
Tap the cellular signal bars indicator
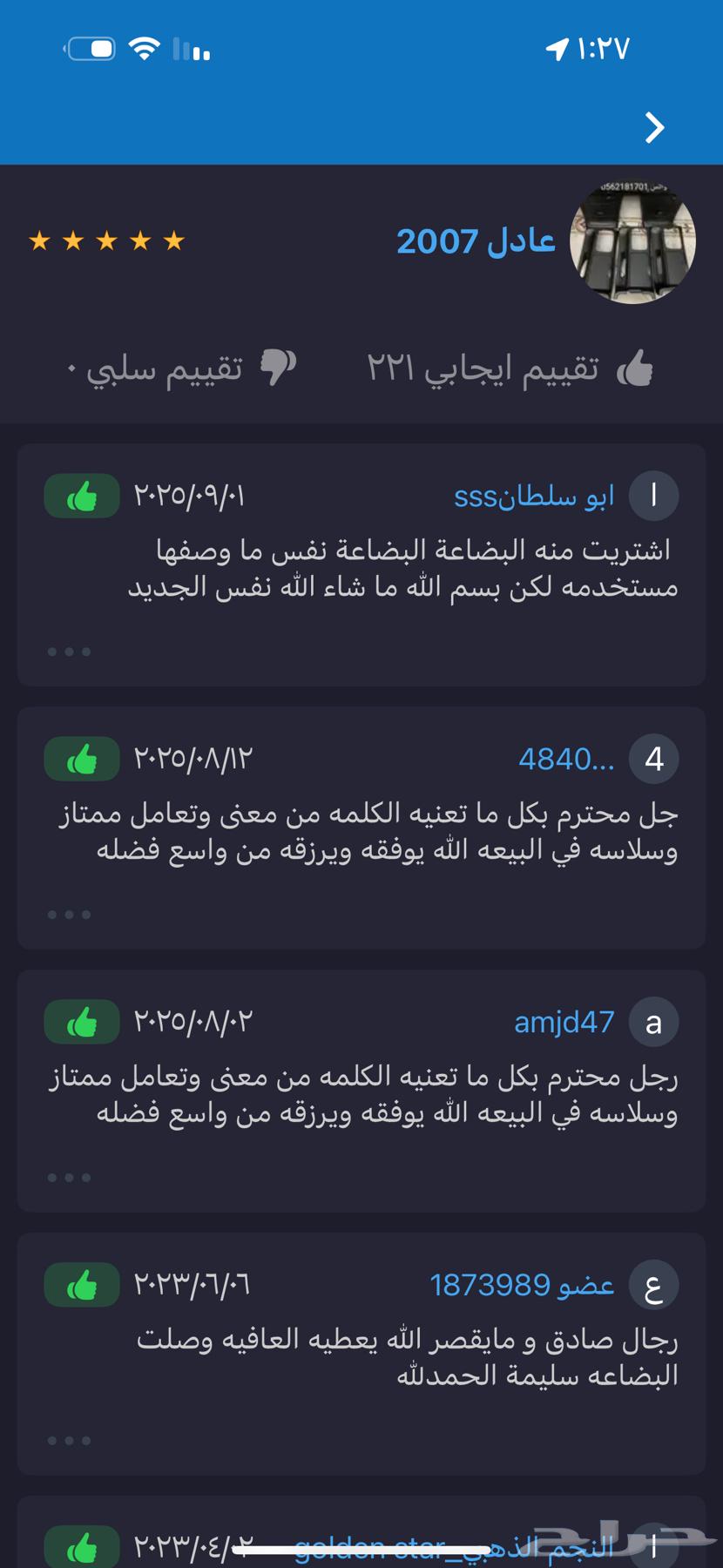[190, 50]
